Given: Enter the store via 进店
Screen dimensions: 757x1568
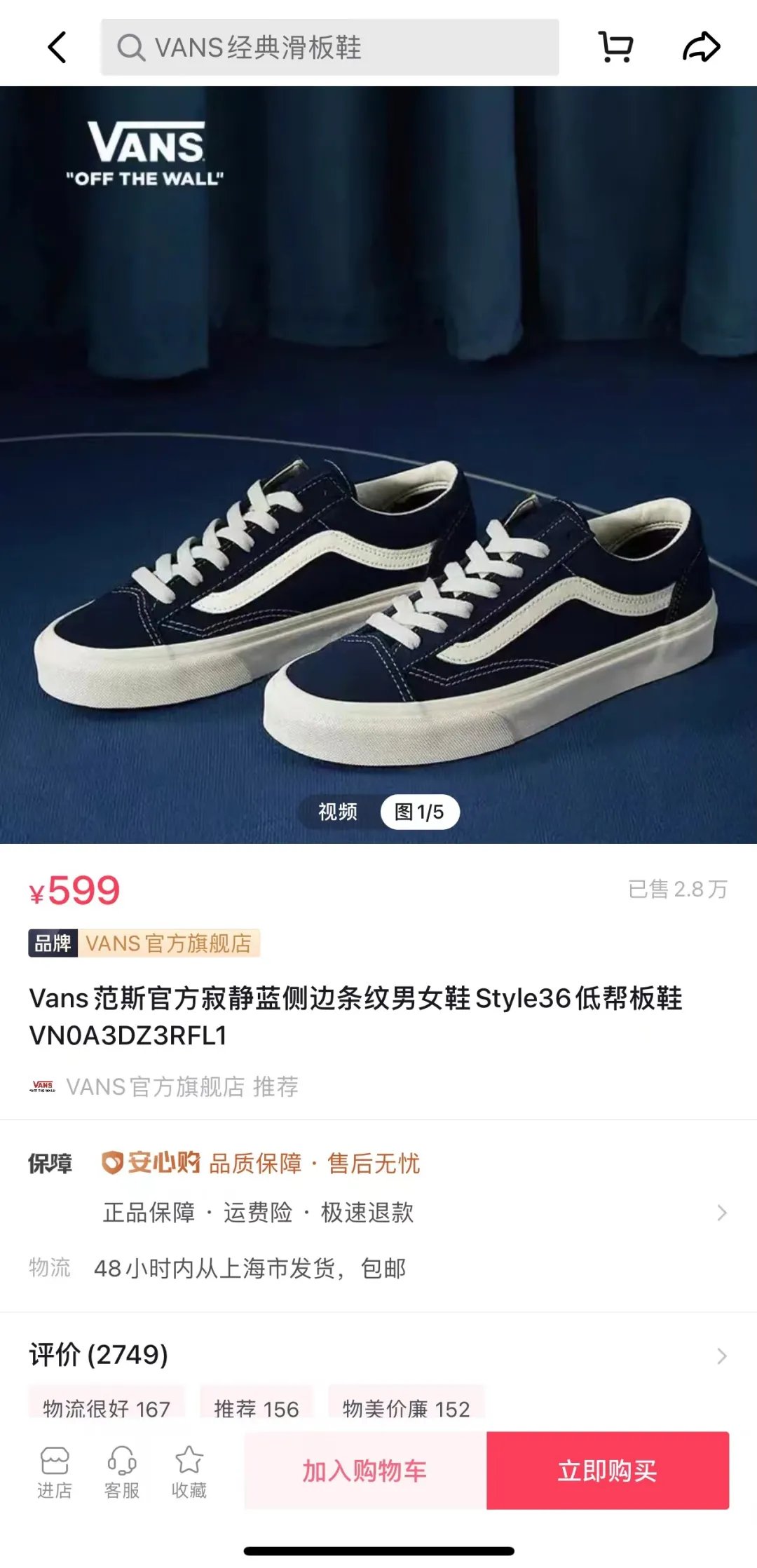Looking at the screenshot, I should [x=55, y=1471].
